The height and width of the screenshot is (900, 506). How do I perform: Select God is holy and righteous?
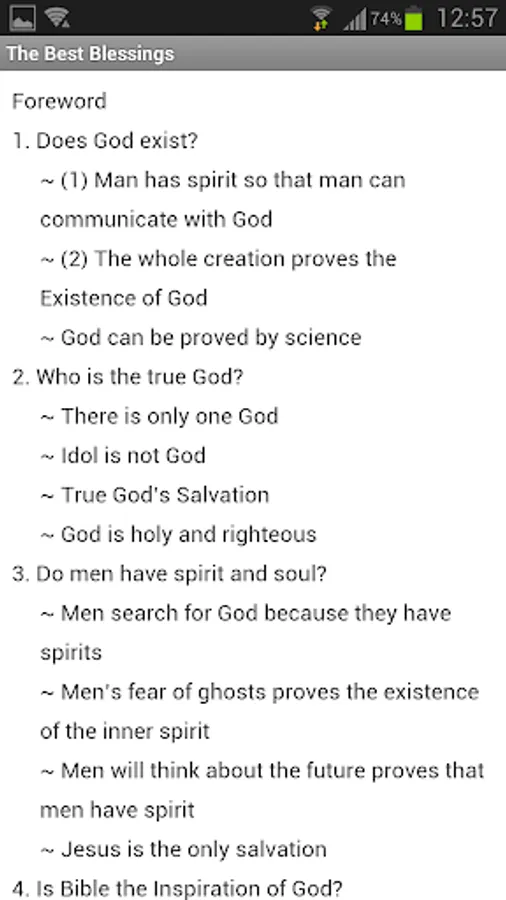click(x=178, y=534)
